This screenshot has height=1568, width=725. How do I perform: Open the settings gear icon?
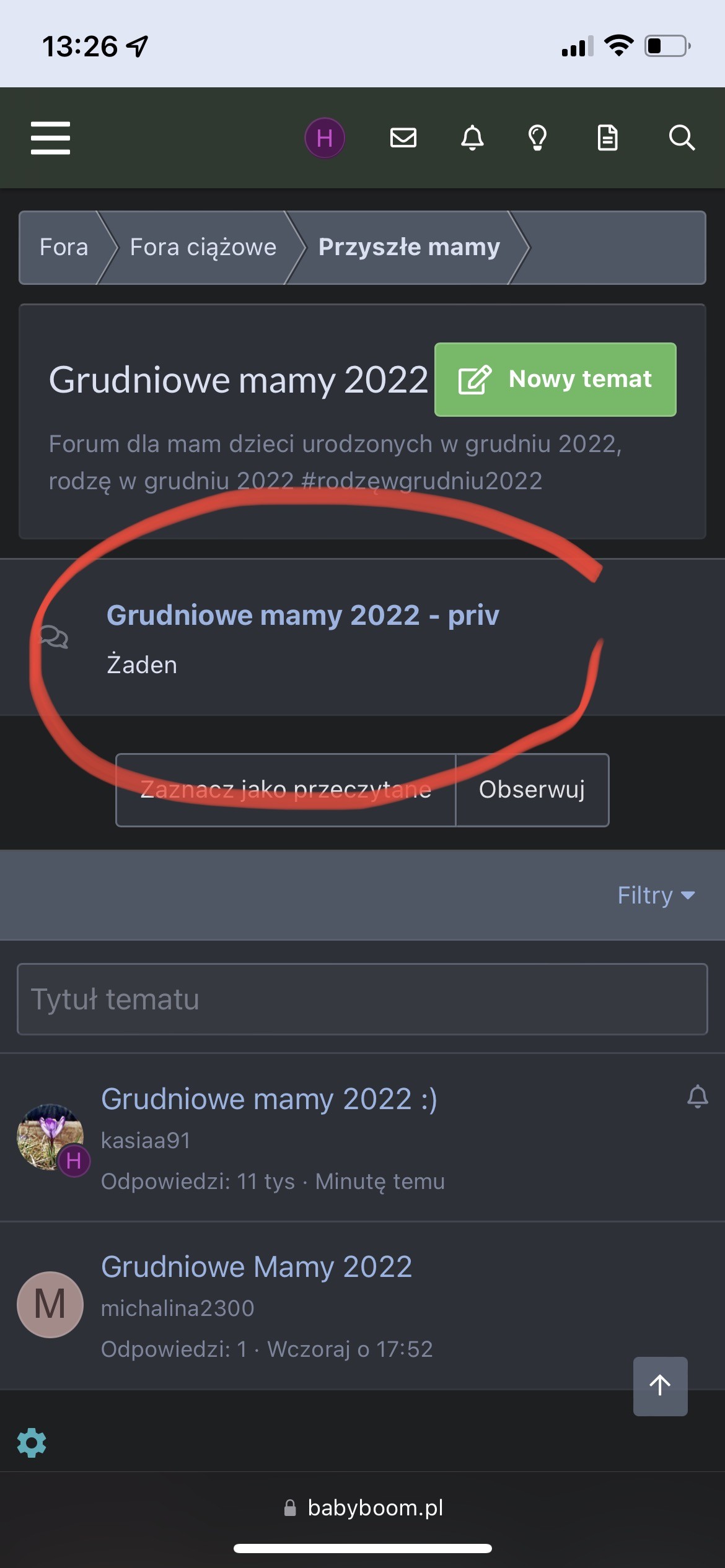[x=32, y=1443]
